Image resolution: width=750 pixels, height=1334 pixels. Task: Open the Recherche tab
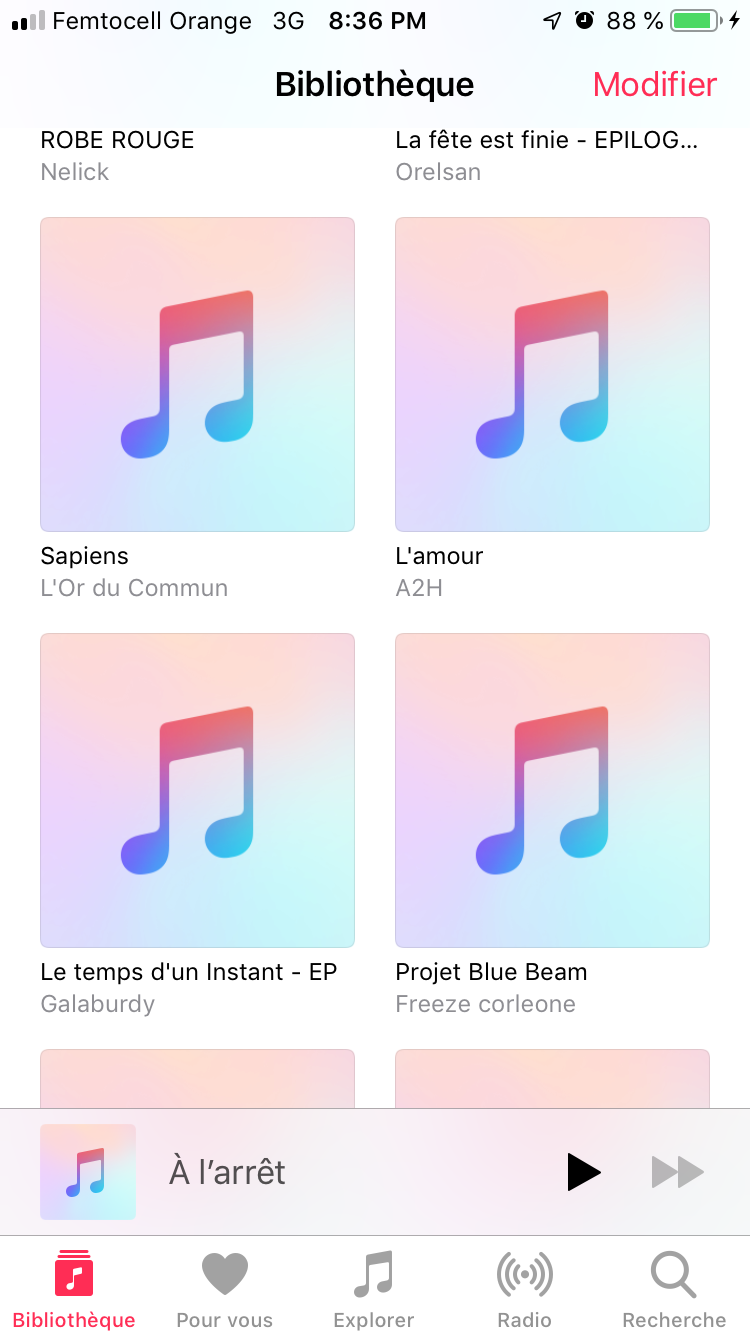coord(674,1291)
